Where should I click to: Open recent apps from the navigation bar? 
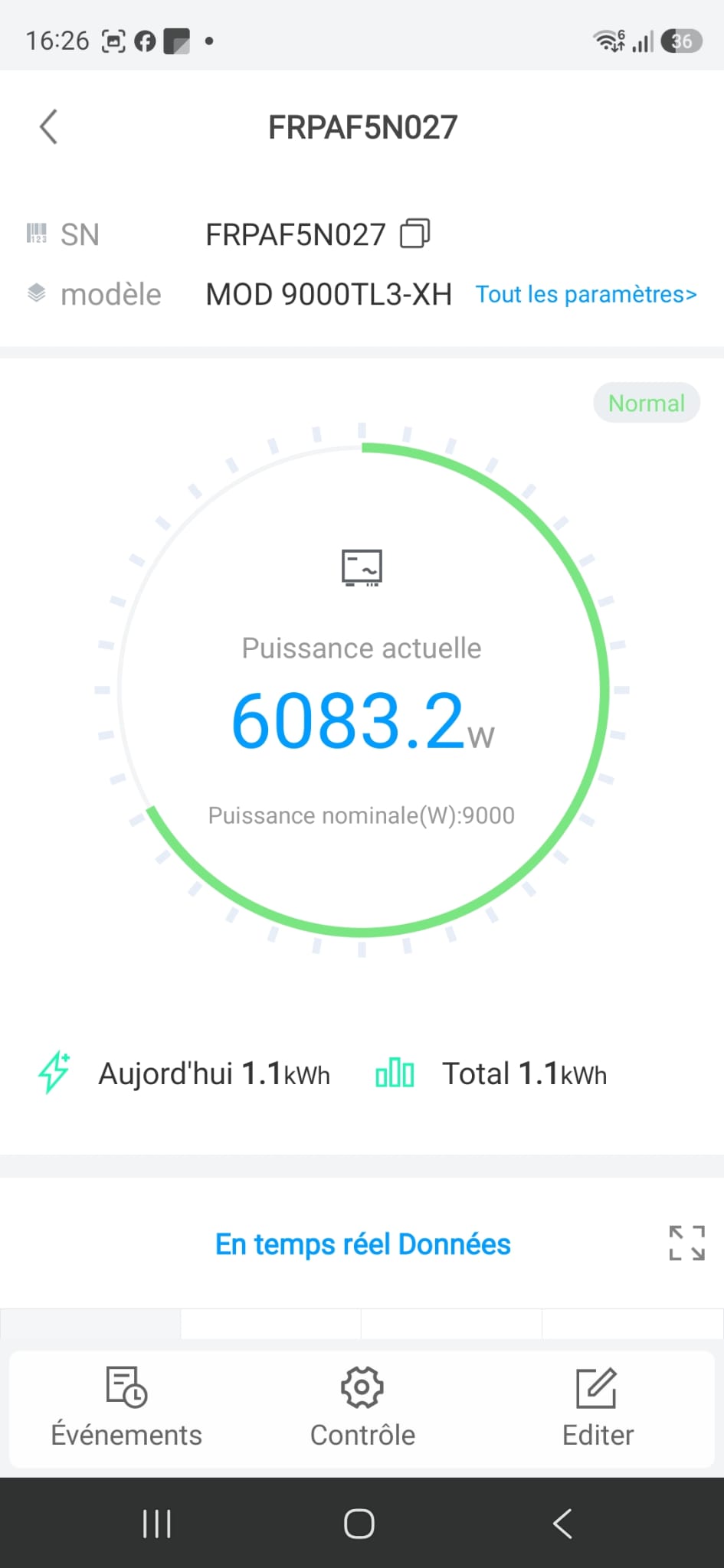pyautogui.click(x=157, y=1524)
